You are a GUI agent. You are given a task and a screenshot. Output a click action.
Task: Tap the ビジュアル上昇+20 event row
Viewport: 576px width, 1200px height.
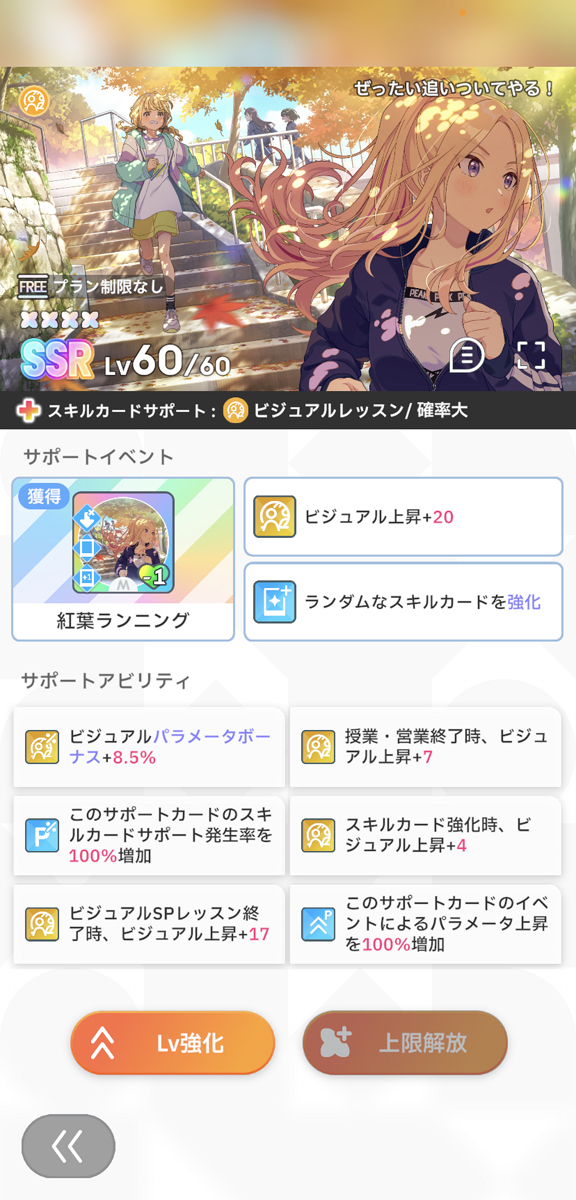(403, 516)
